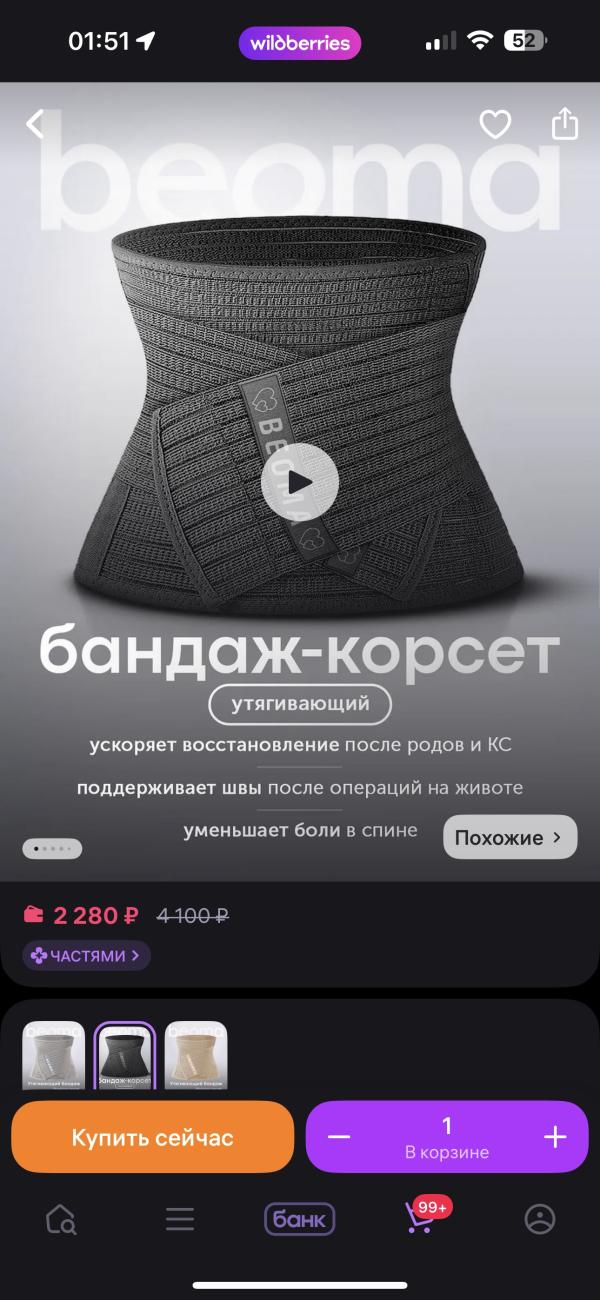Switch to the банк tab
The width and height of the screenshot is (600, 1300).
(300, 1219)
